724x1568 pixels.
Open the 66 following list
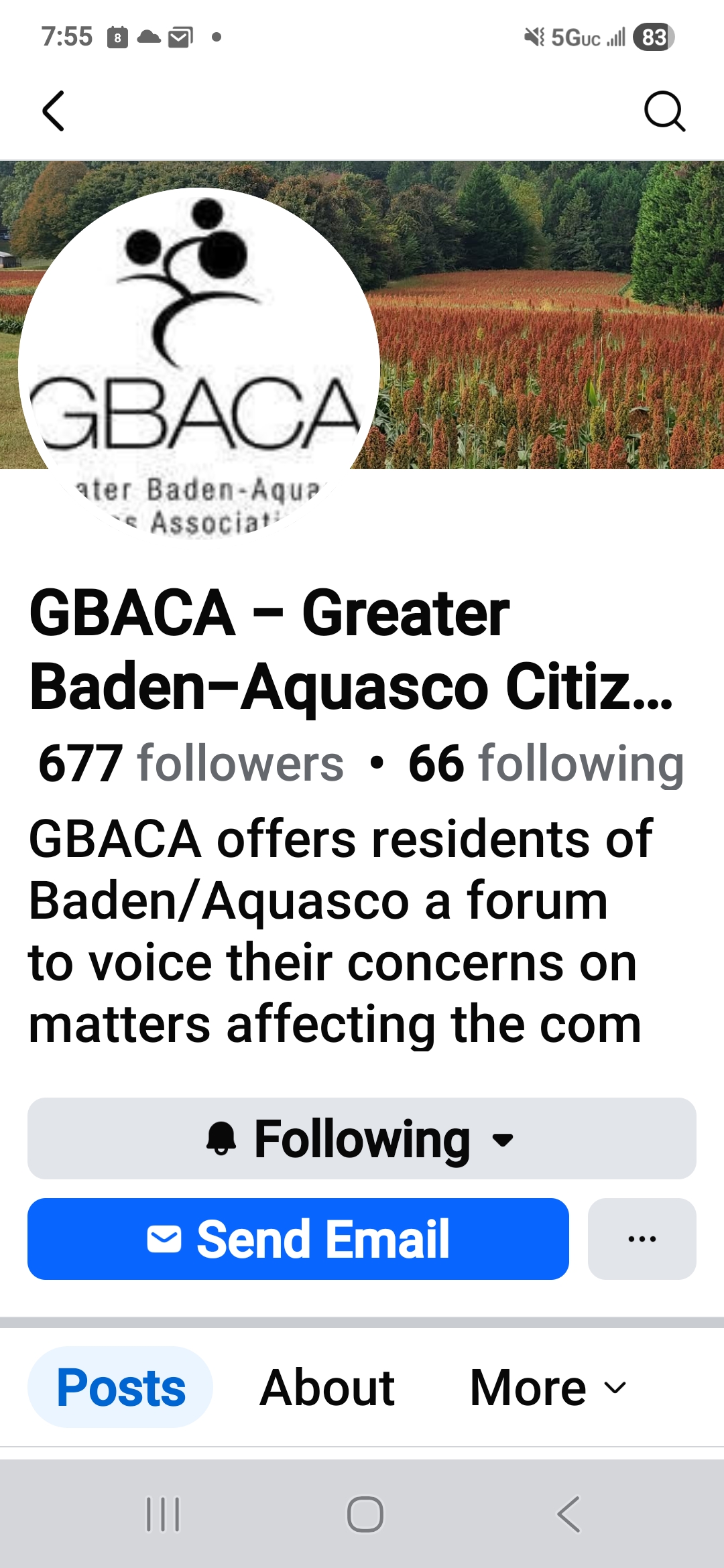pos(546,763)
